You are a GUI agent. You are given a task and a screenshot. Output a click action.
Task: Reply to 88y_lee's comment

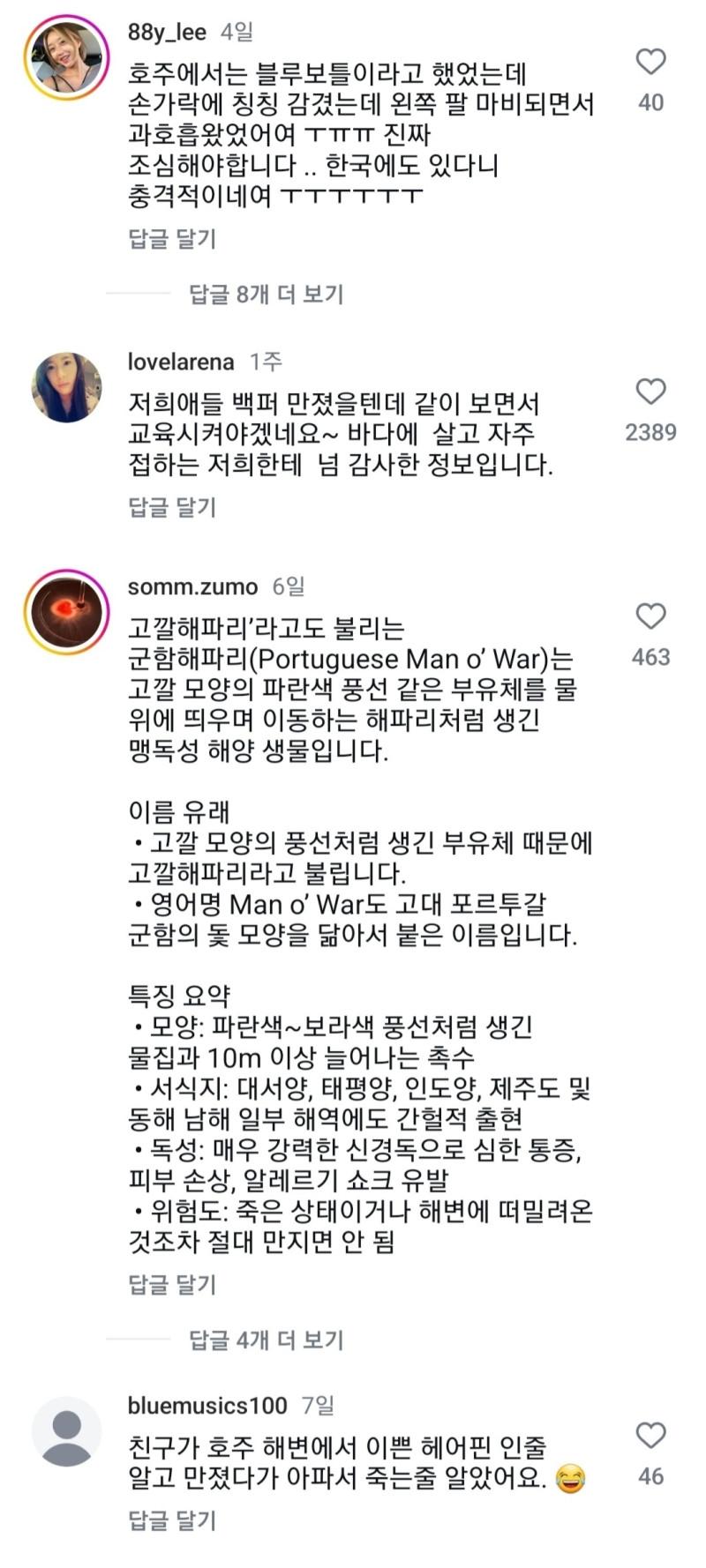point(172,238)
